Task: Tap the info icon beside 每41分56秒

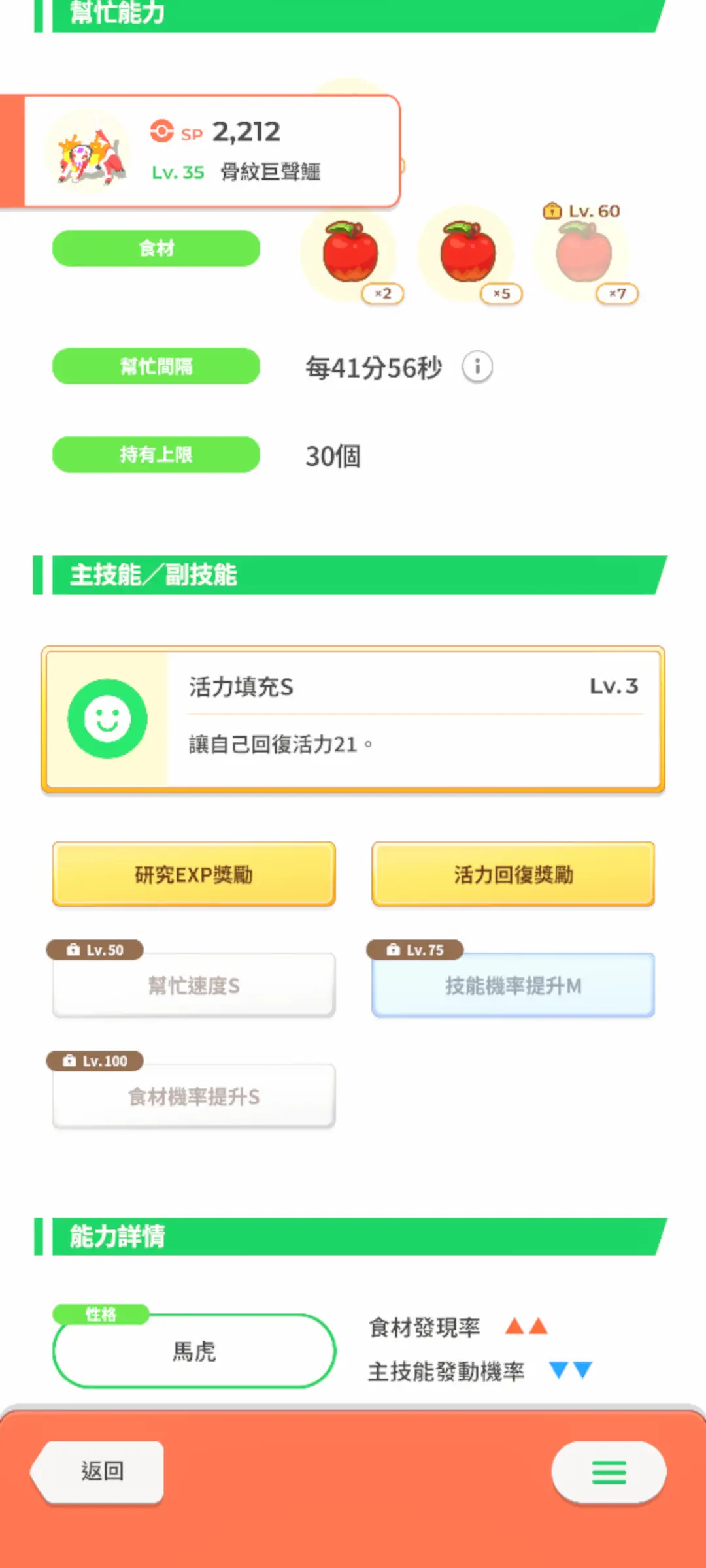Action: coord(477,367)
